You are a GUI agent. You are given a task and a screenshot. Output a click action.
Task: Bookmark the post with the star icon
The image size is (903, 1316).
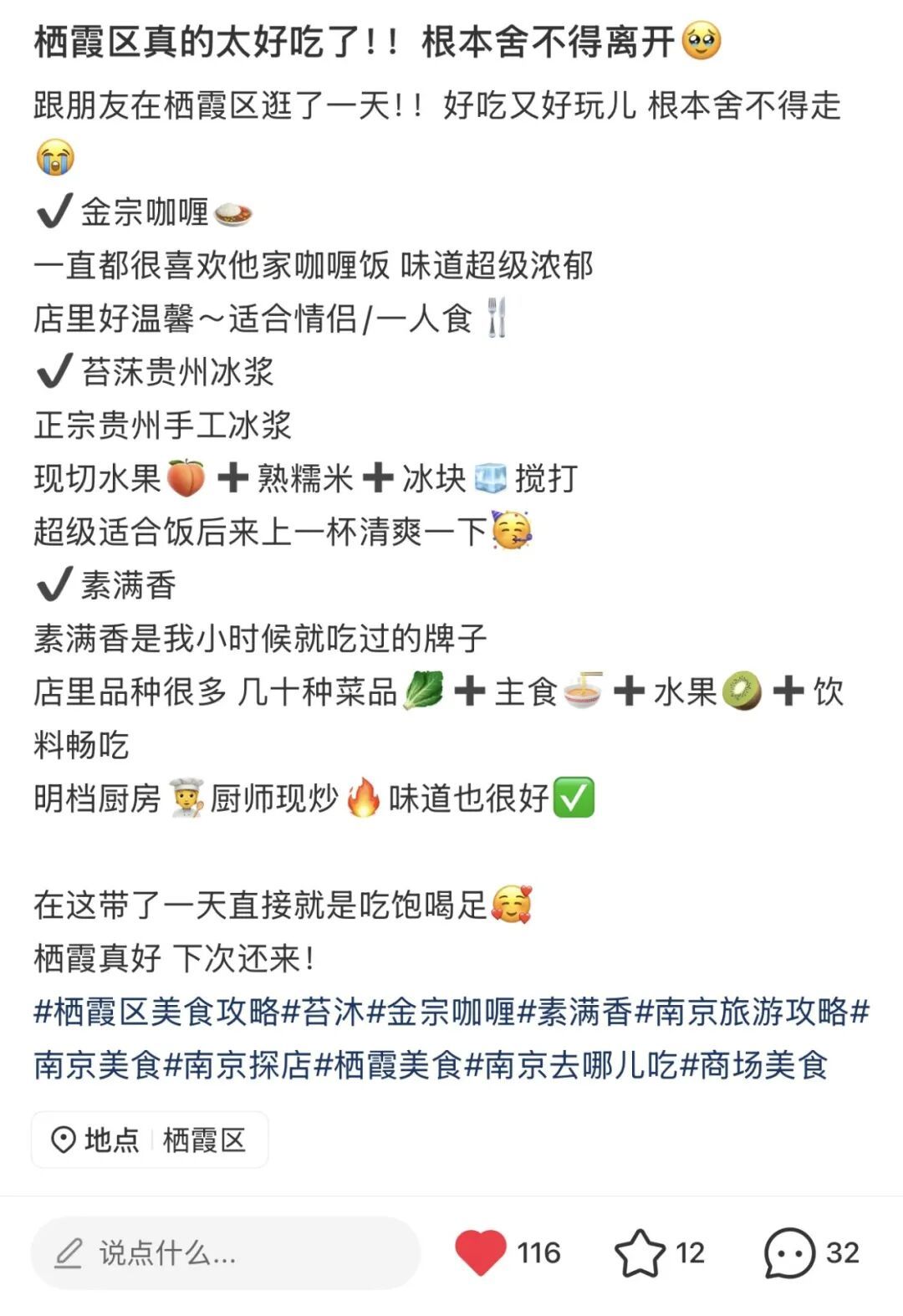coord(640,1252)
